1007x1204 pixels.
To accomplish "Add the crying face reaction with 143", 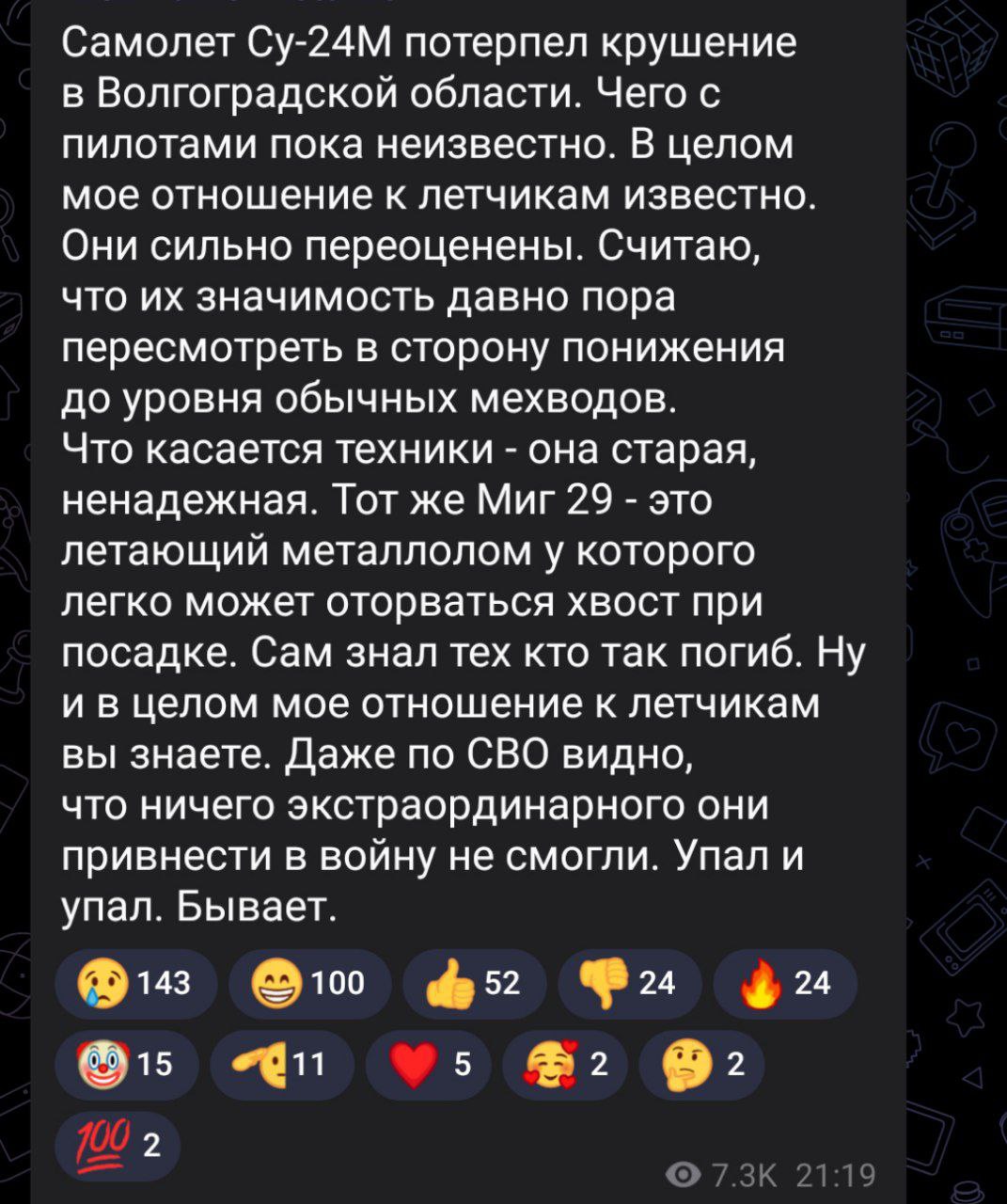I will (136, 983).
